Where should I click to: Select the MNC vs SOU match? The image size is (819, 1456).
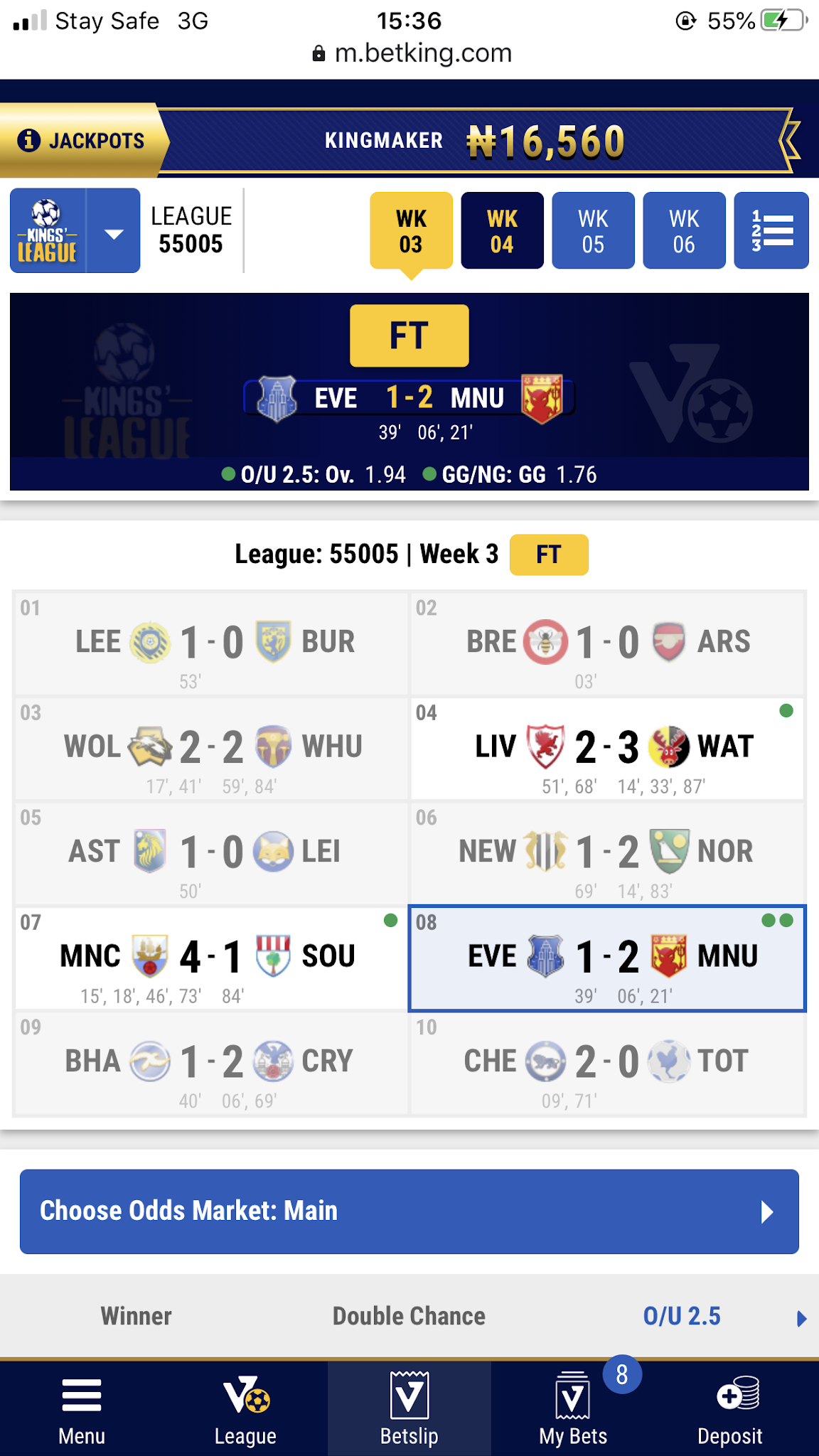[211, 957]
